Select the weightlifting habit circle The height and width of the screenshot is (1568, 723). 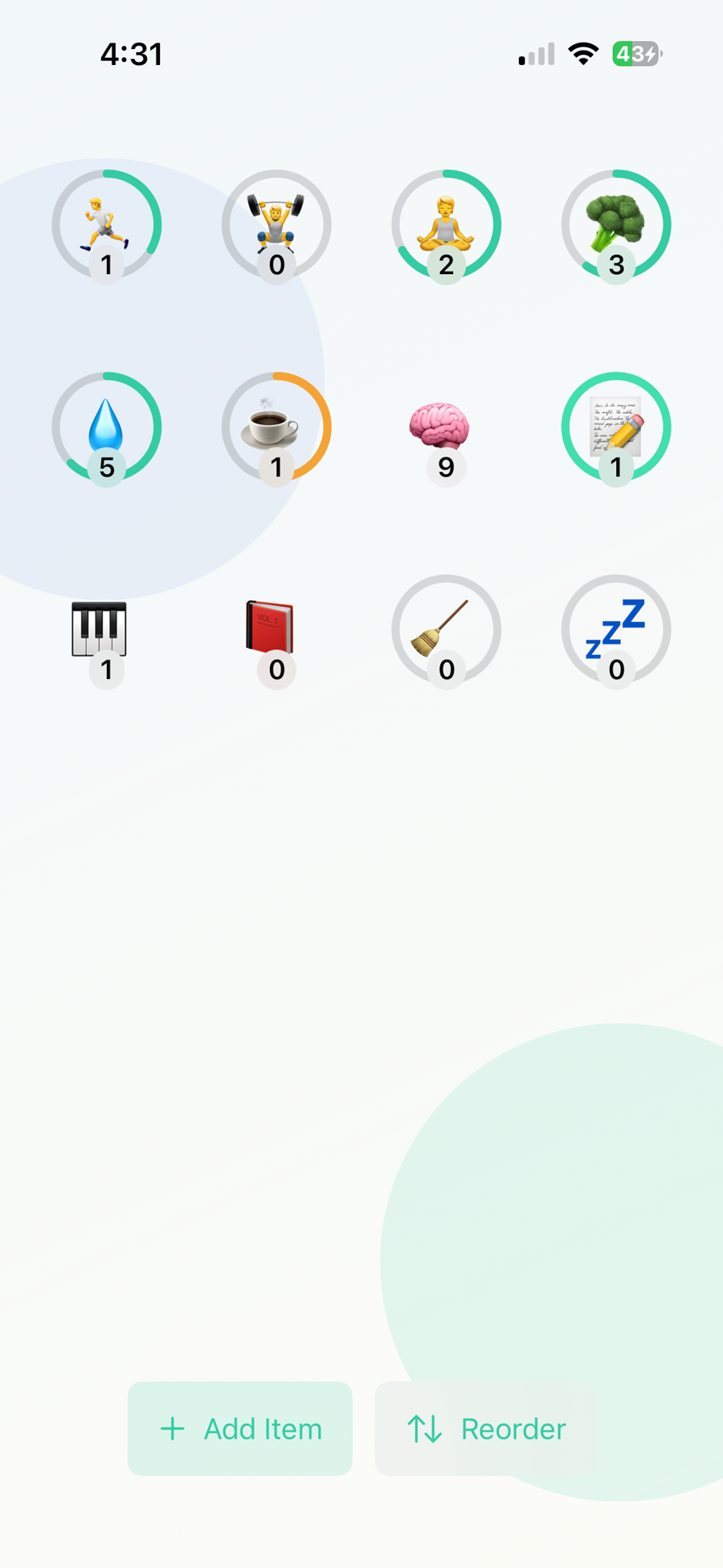(x=276, y=226)
